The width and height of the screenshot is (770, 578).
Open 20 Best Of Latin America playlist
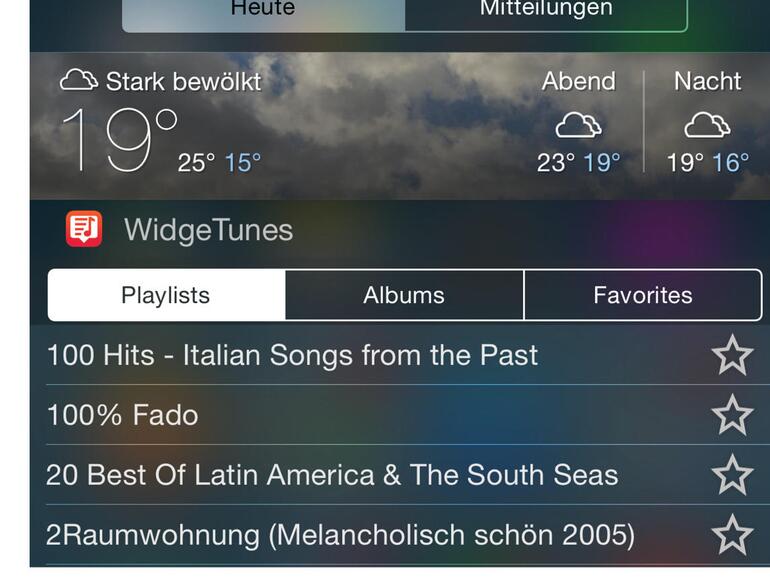[332, 475]
